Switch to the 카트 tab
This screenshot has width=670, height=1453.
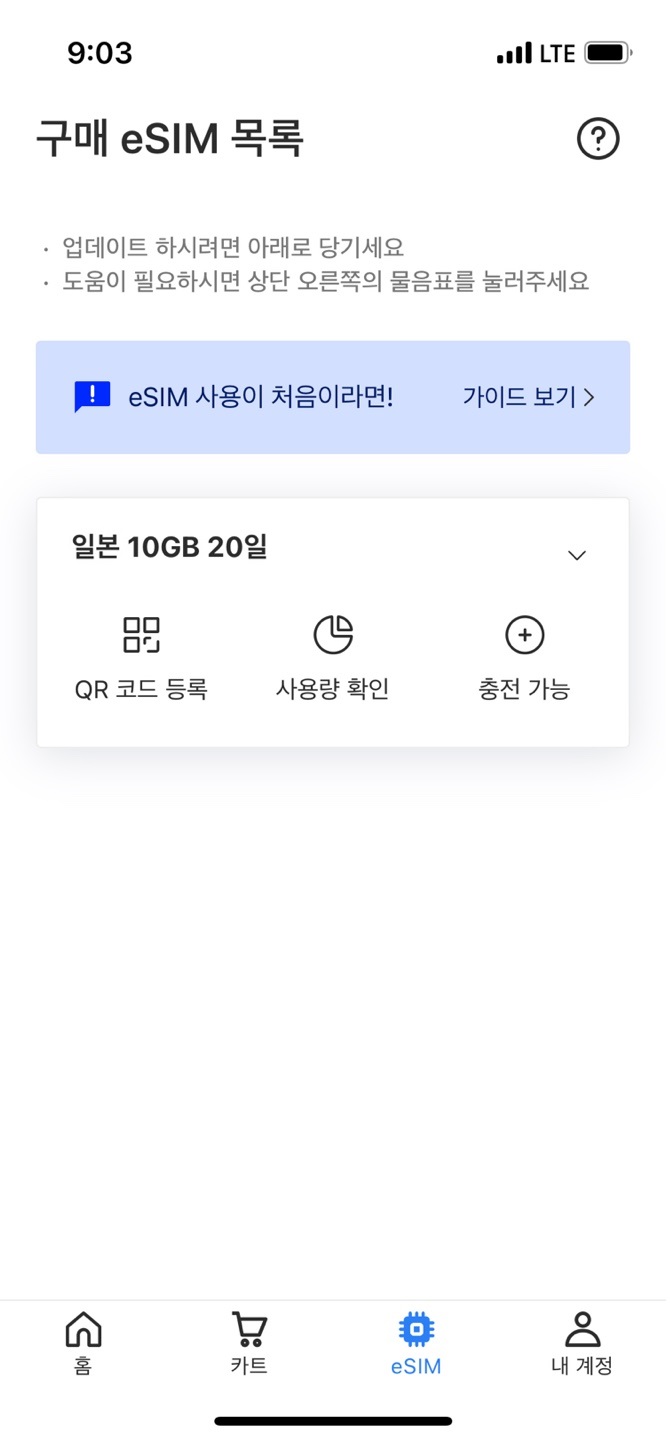tap(249, 1343)
